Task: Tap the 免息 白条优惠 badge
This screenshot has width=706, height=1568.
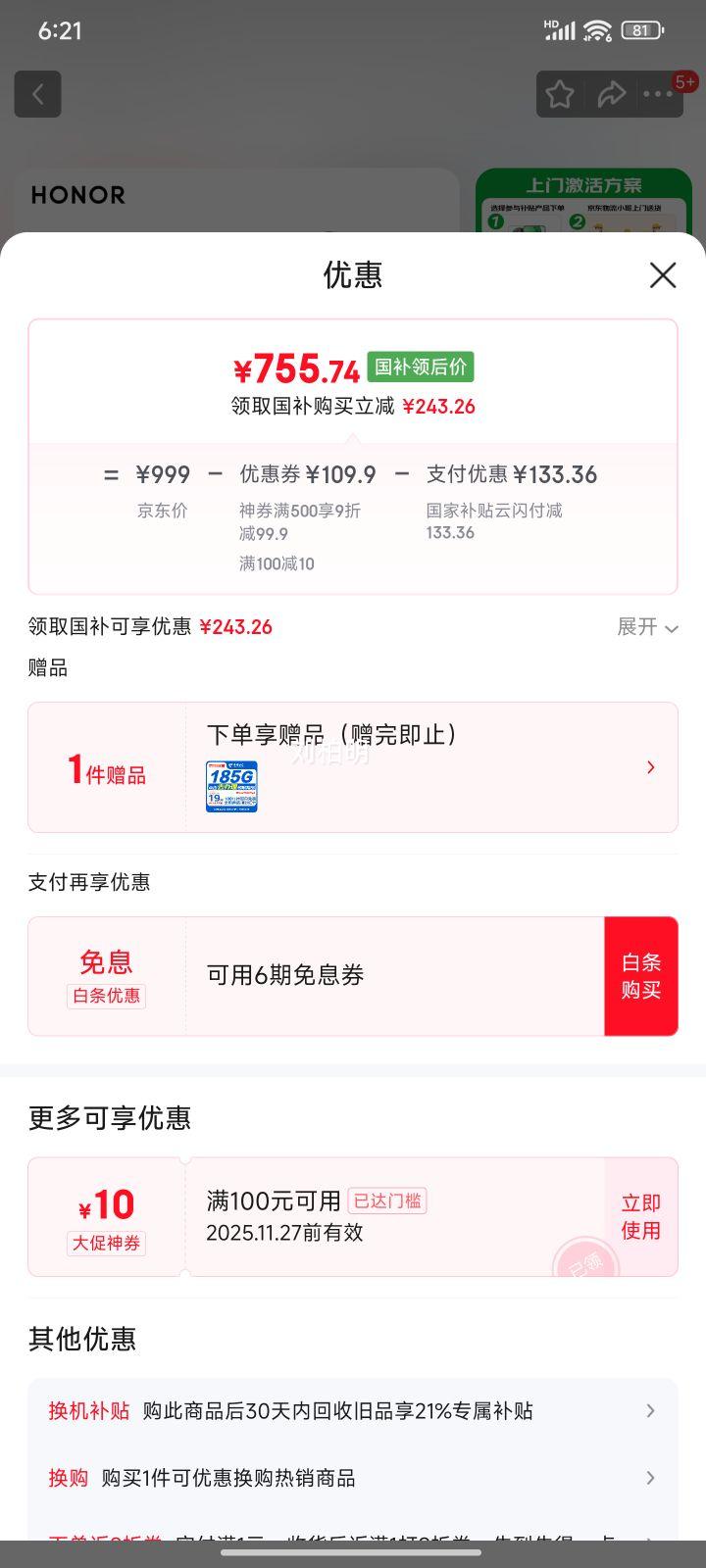Action: 106,976
